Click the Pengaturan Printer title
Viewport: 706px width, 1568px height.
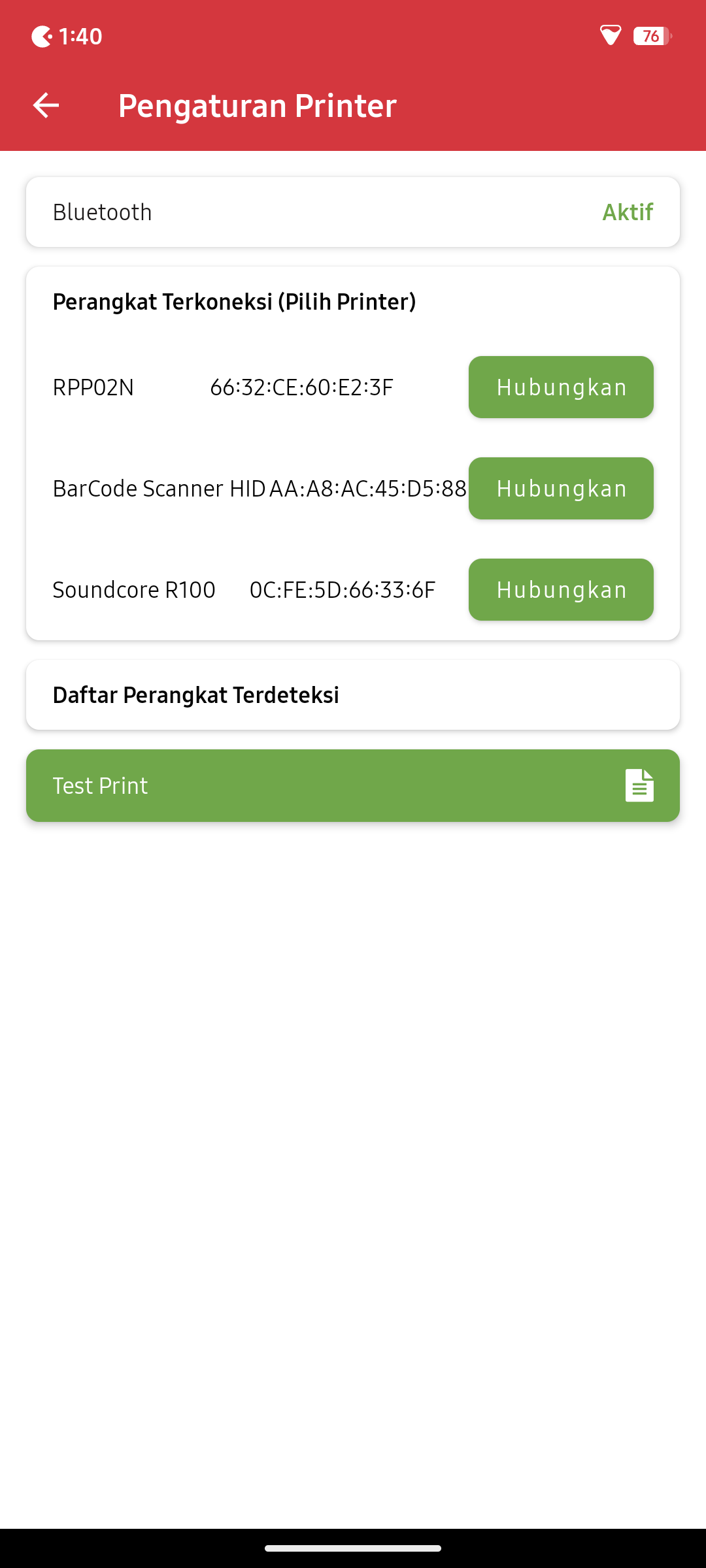257,105
